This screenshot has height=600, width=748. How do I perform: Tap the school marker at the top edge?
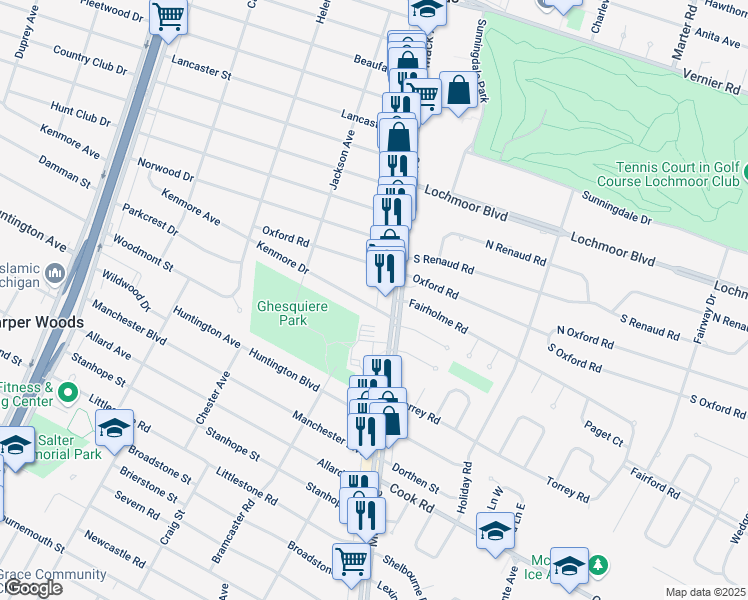[426, 10]
